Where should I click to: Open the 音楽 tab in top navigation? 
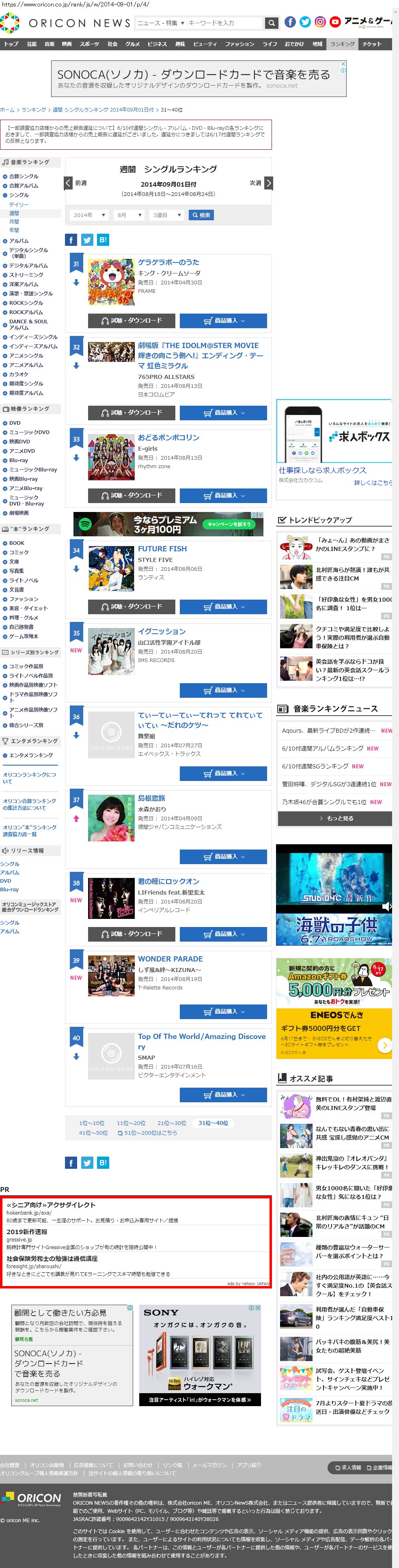coord(50,44)
